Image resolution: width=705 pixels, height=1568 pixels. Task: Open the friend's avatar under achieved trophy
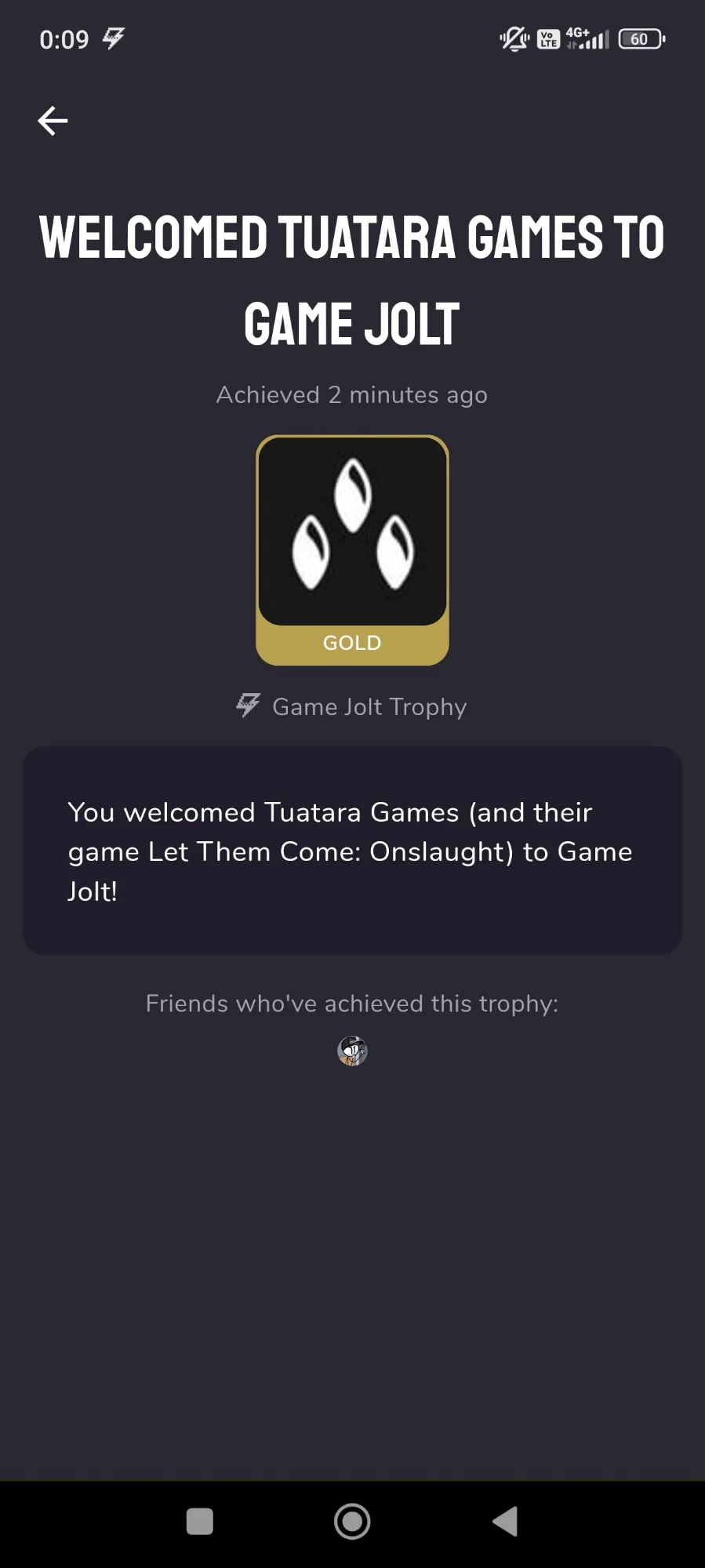pyautogui.click(x=352, y=1051)
